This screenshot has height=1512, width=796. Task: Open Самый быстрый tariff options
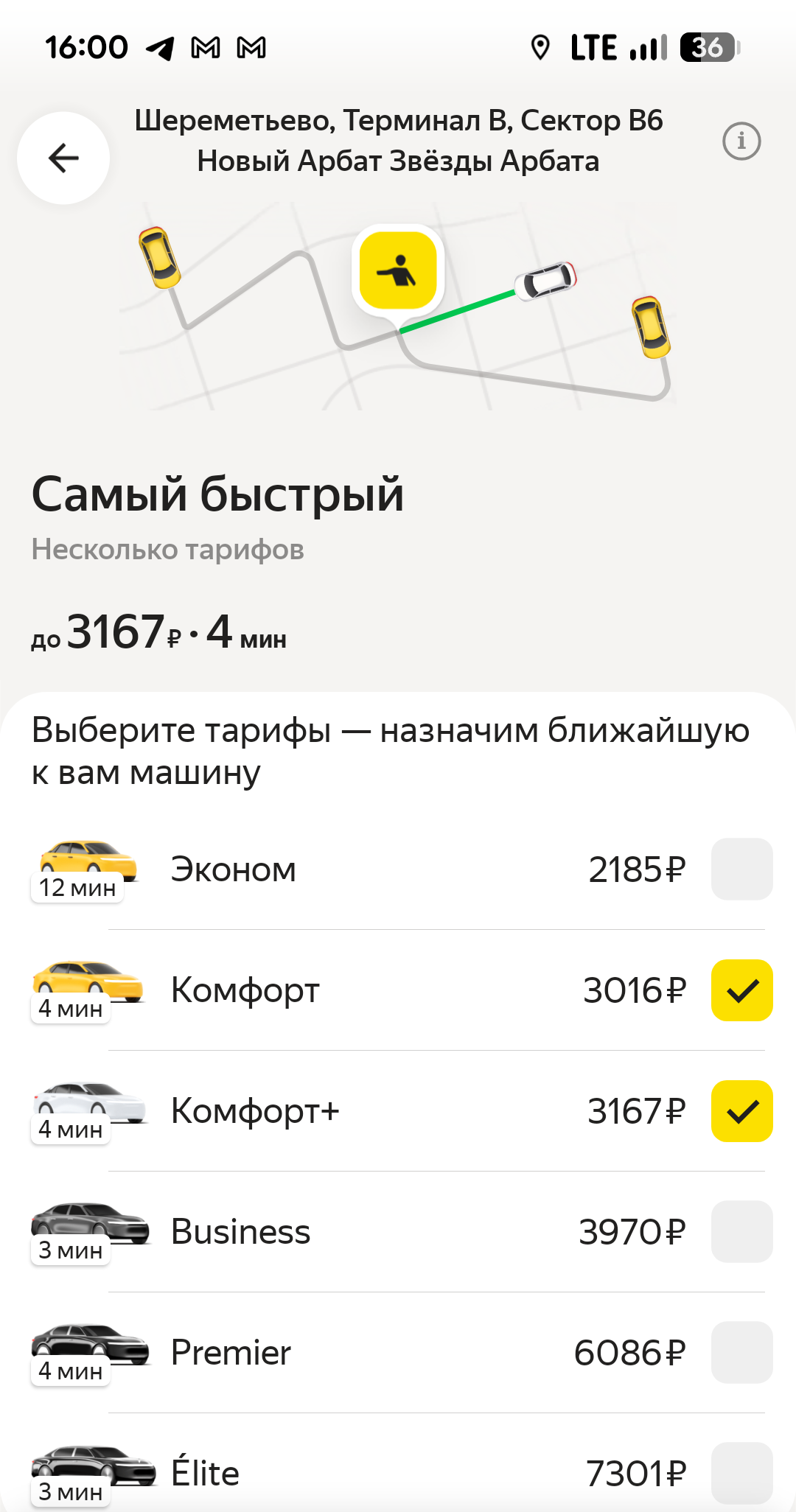(x=217, y=495)
